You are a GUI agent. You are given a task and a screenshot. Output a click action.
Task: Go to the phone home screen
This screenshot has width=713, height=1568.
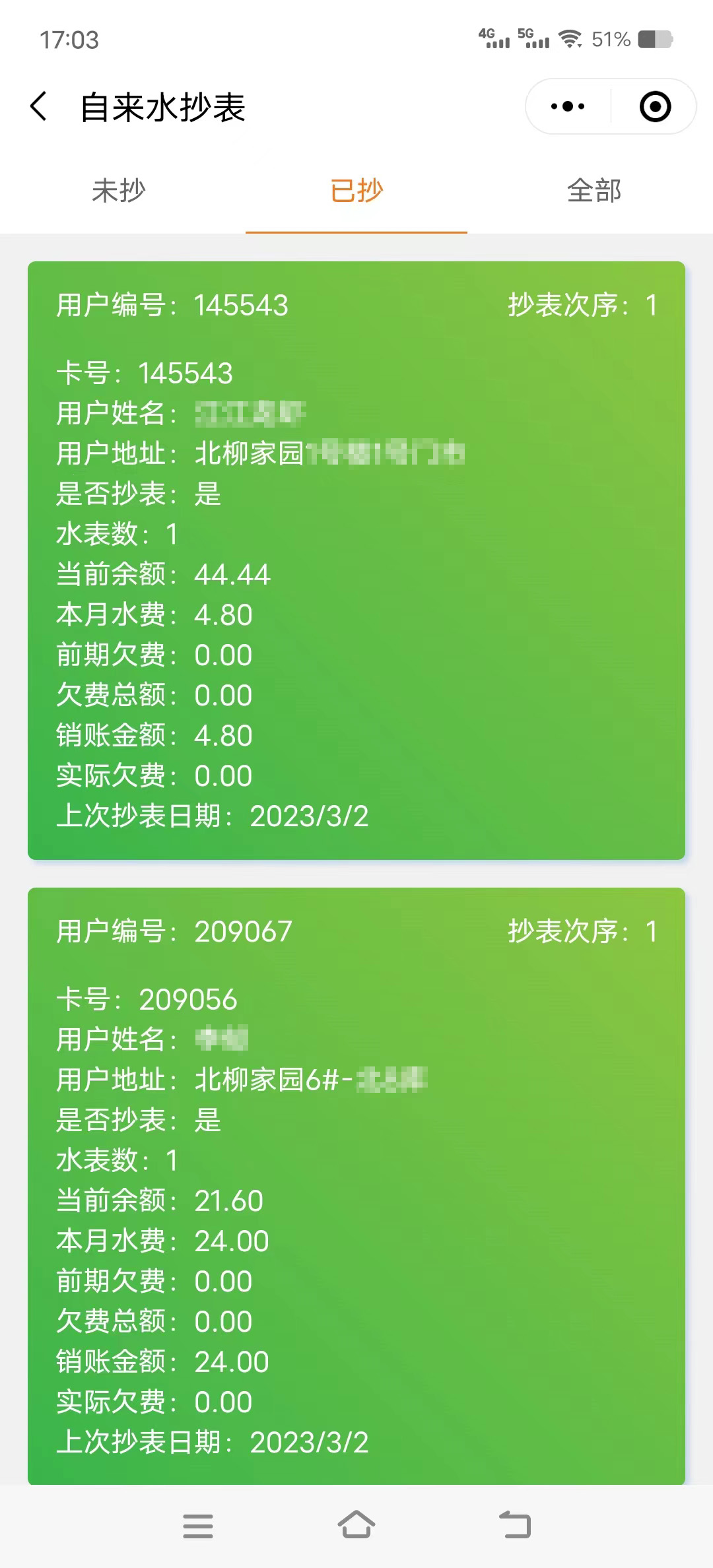[356, 1524]
